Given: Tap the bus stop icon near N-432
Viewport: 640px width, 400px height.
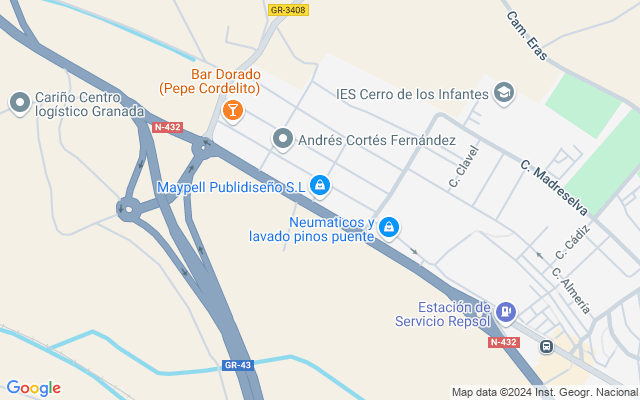Looking at the screenshot, I should tap(546, 347).
